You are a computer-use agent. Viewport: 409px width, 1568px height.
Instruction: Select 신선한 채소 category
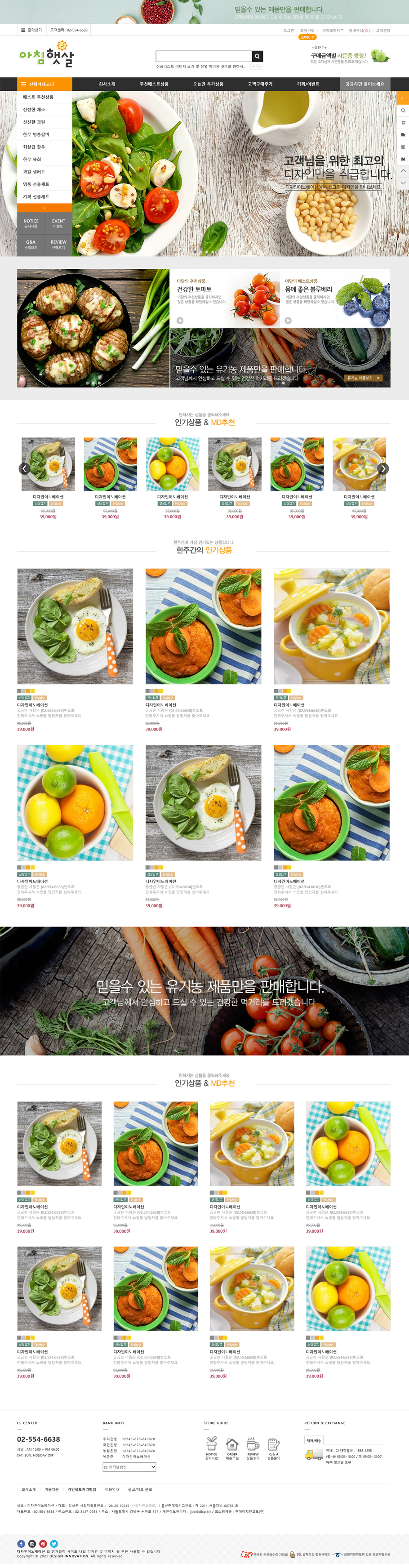(34, 110)
